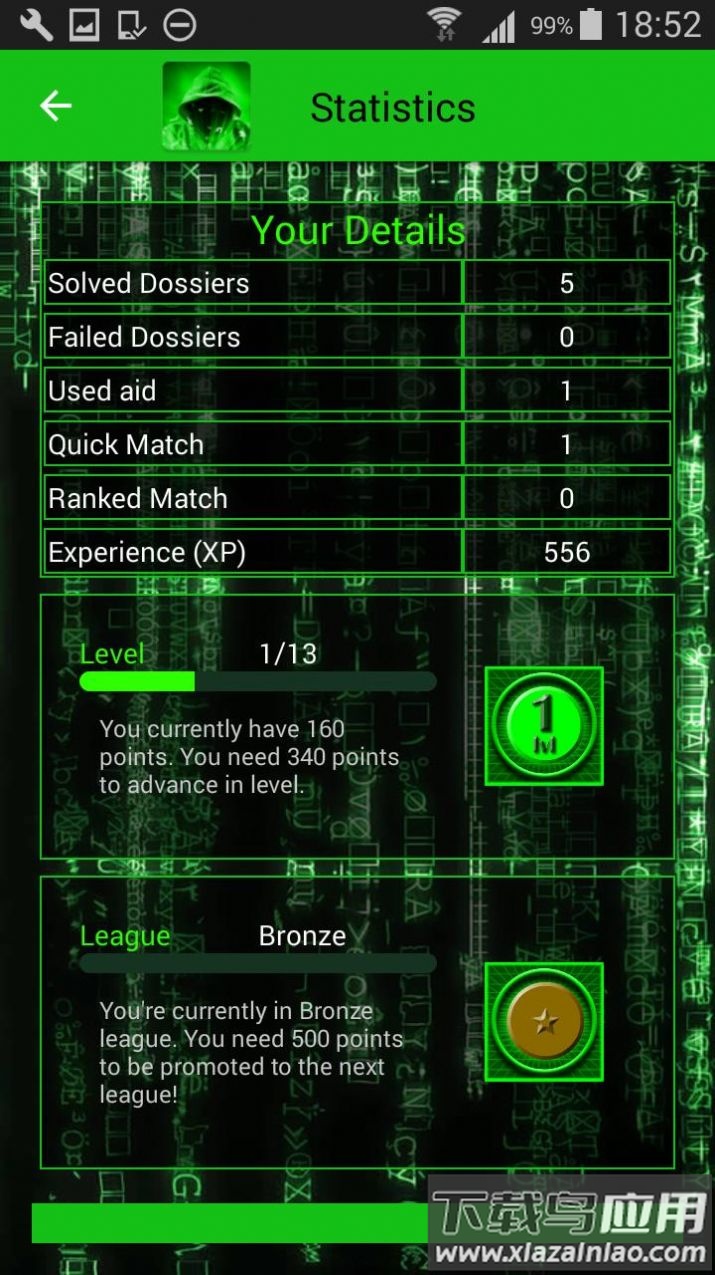Go back using the top arrow
The height and width of the screenshot is (1275, 715).
point(56,106)
